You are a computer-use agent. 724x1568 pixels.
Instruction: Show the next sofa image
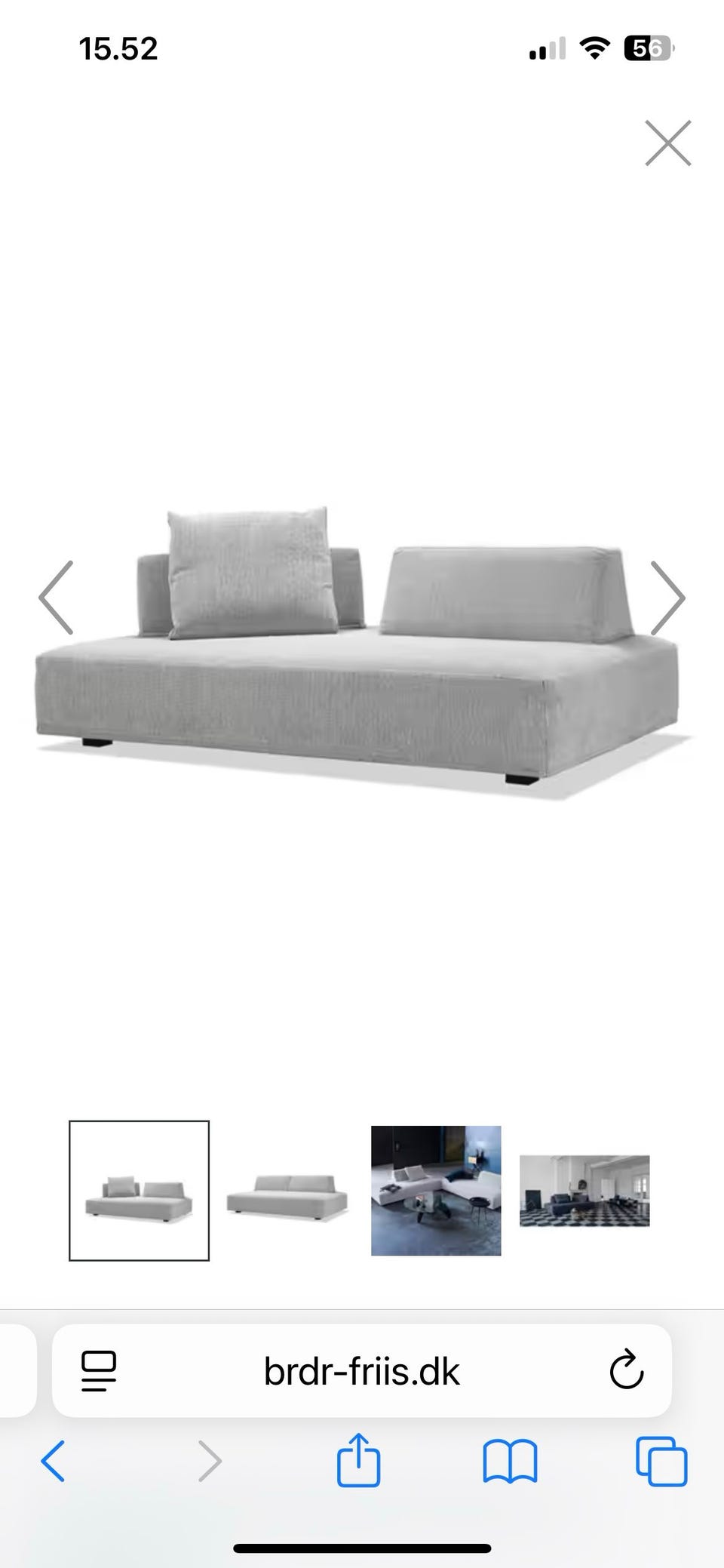click(x=667, y=598)
